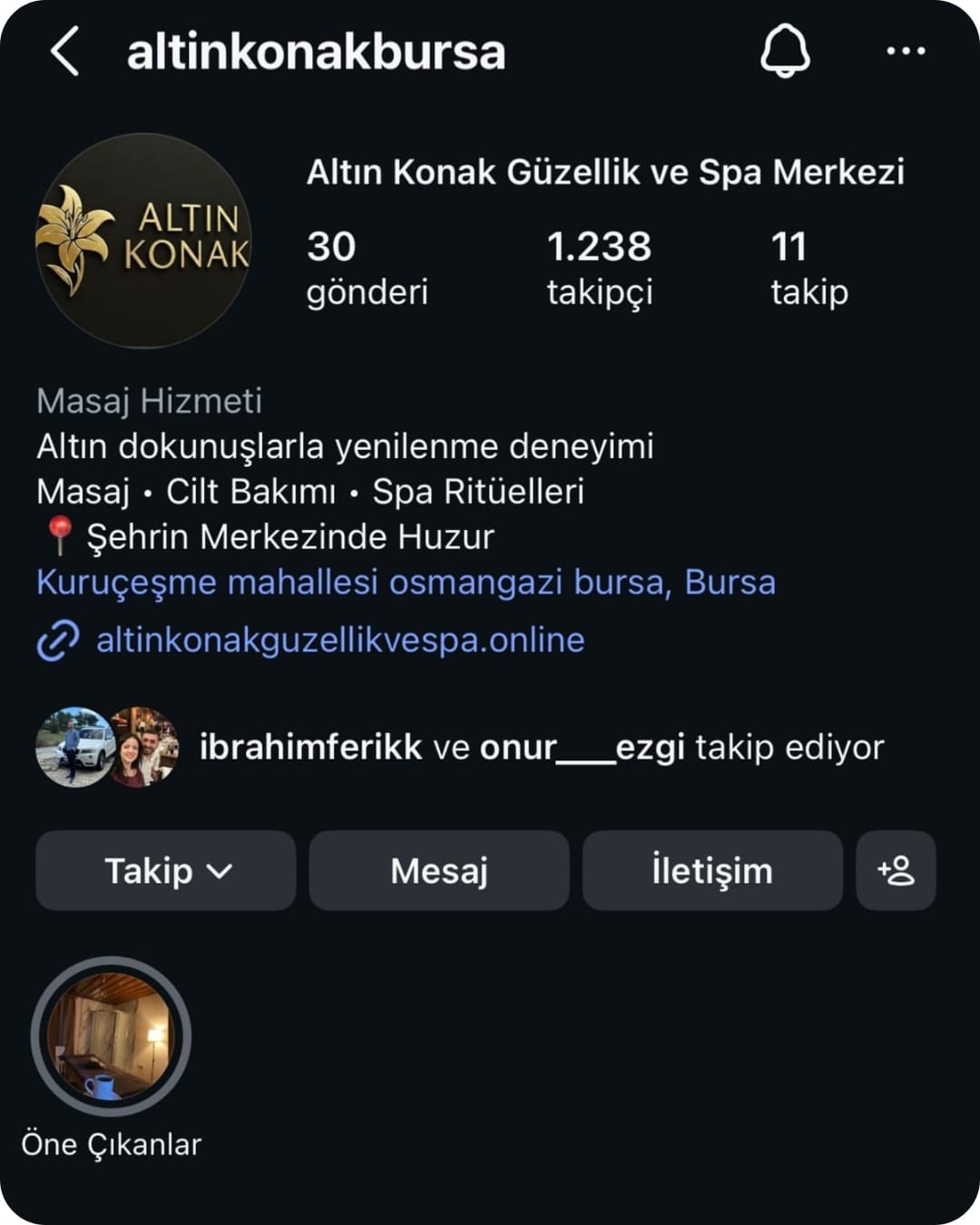View the Altın Konak profile picture
980x1225 pixels.
click(x=143, y=241)
